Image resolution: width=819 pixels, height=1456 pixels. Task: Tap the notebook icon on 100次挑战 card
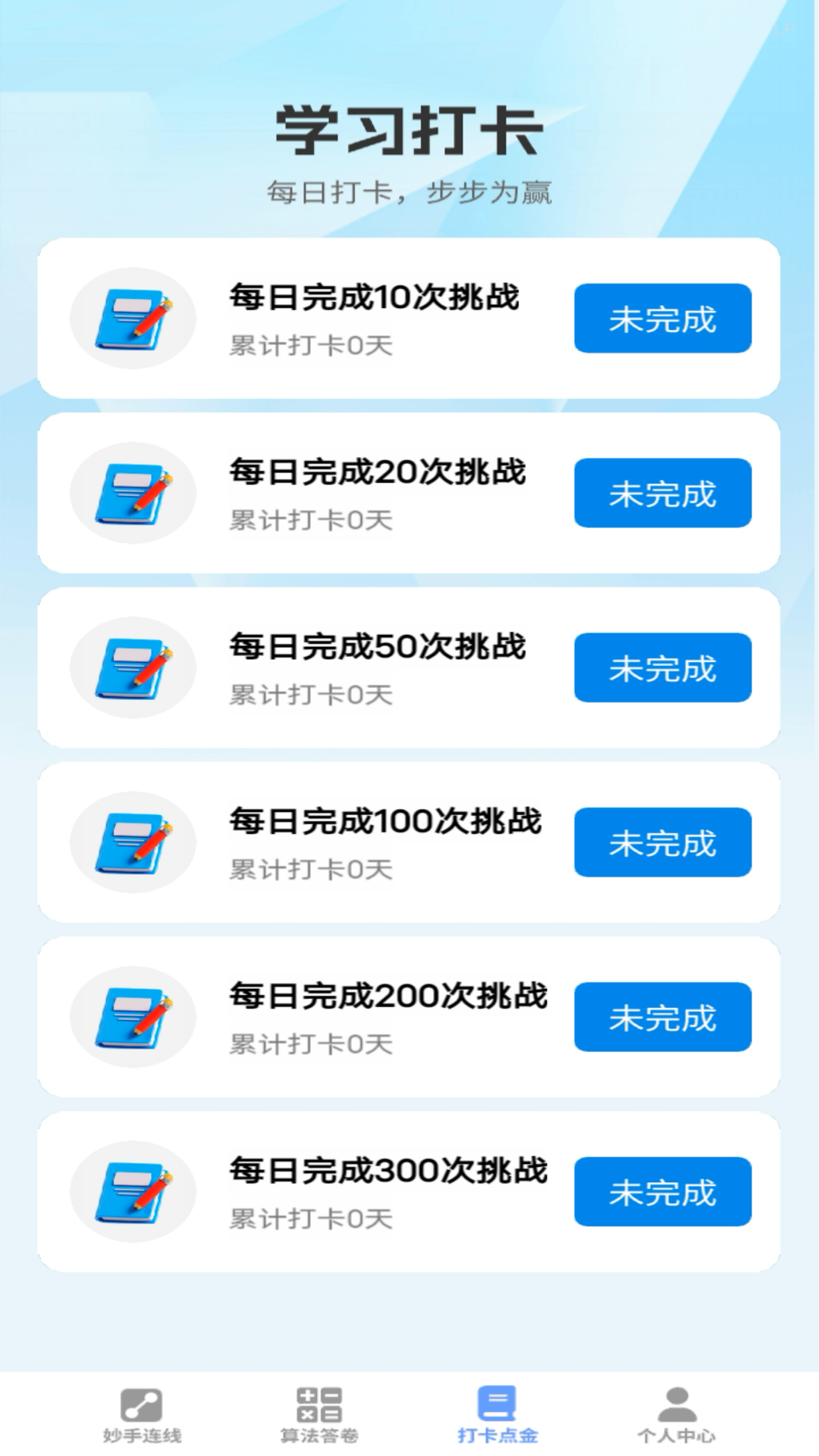click(133, 842)
